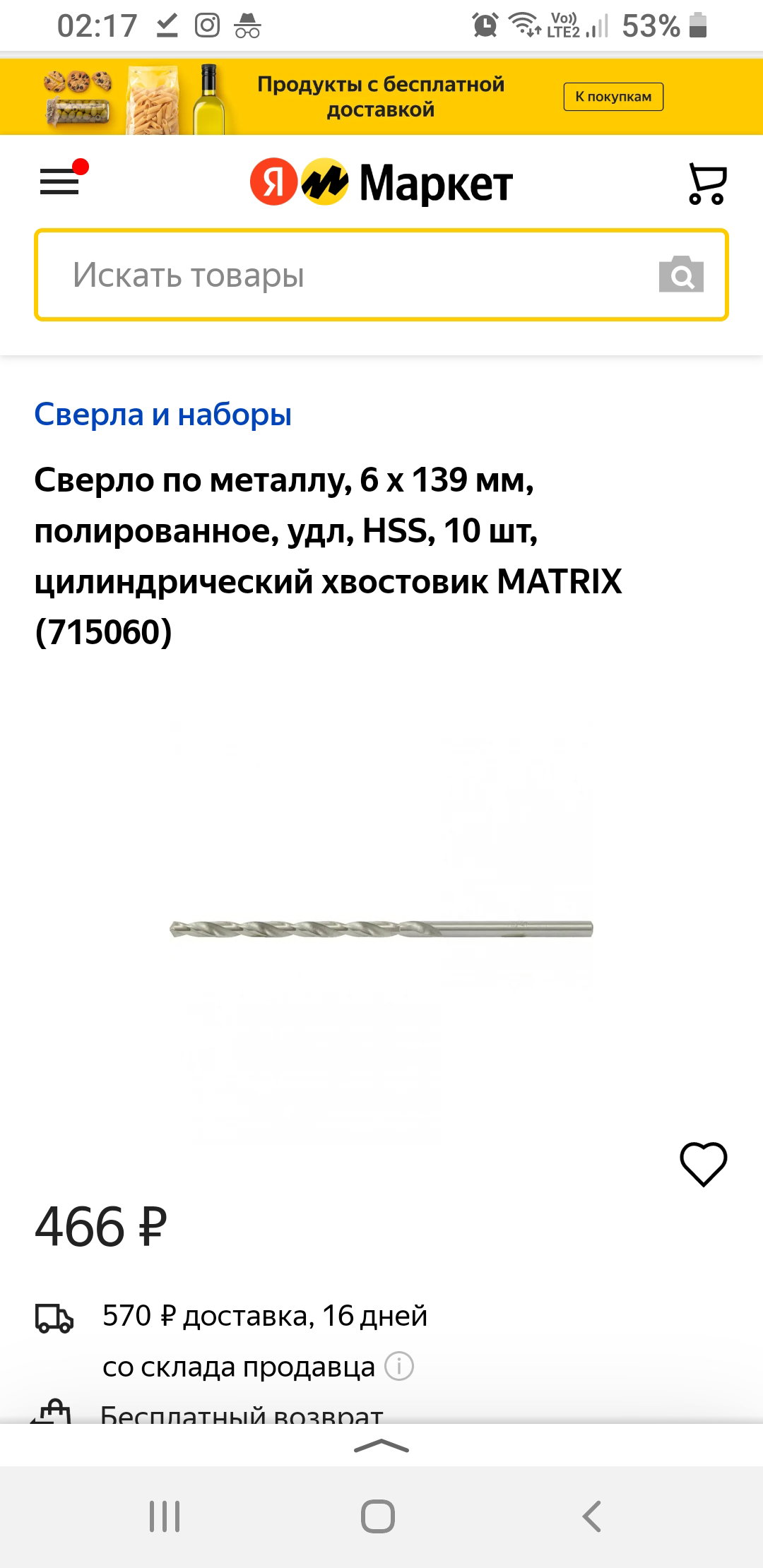Open the shopping cart

(707, 184)
